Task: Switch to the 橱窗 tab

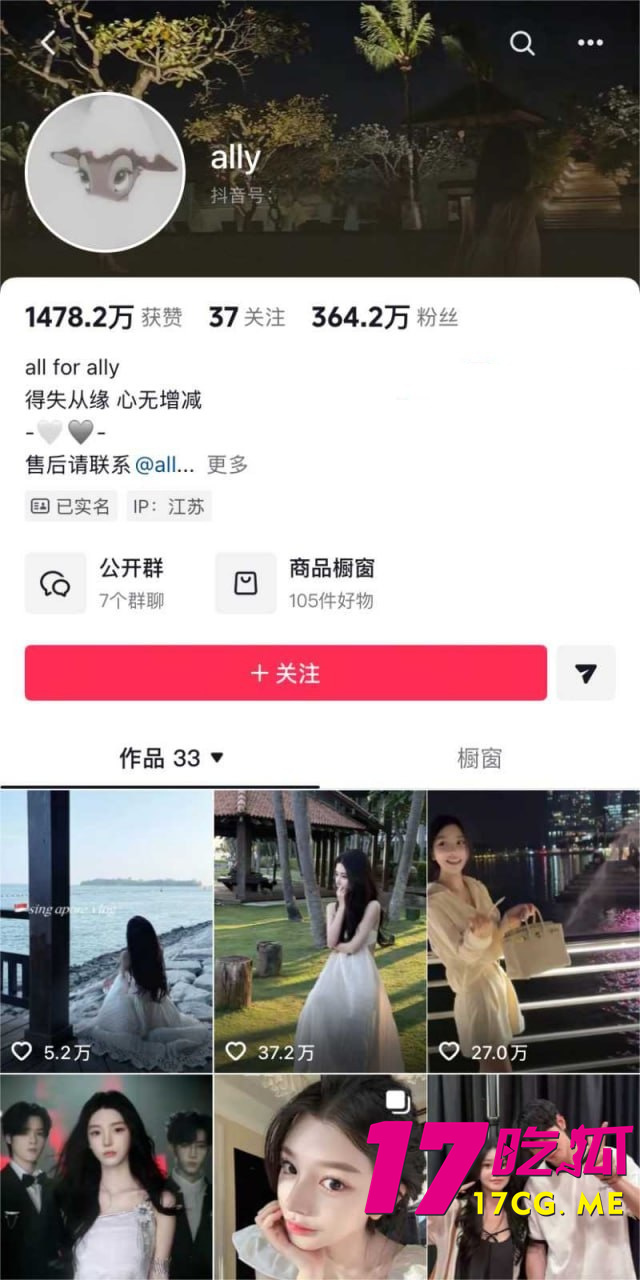Action: [x=479, y=759]
